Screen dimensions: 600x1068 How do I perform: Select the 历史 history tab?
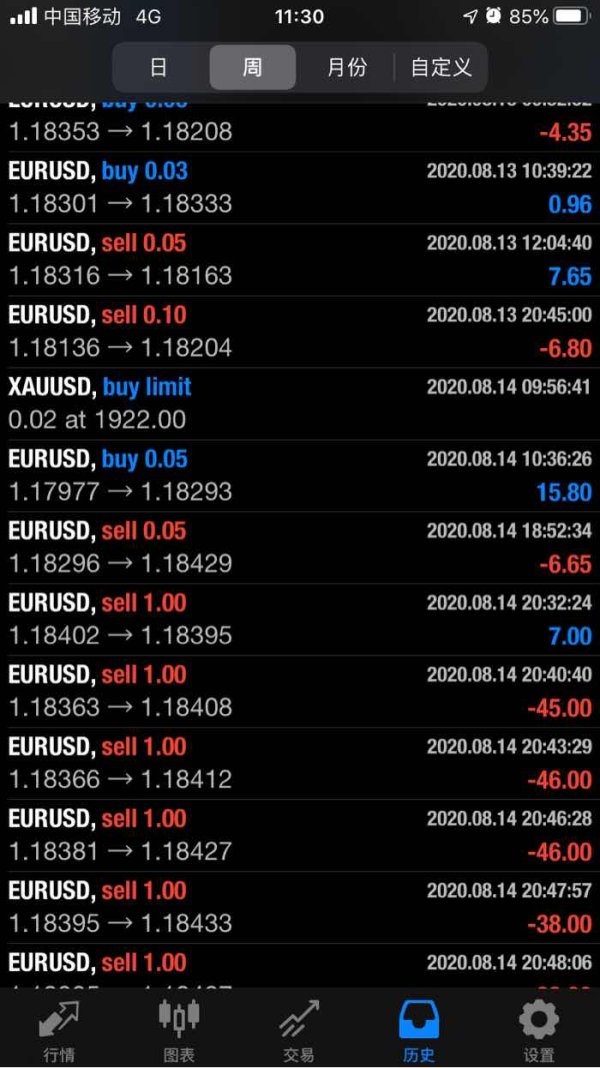coord(419,1030)
